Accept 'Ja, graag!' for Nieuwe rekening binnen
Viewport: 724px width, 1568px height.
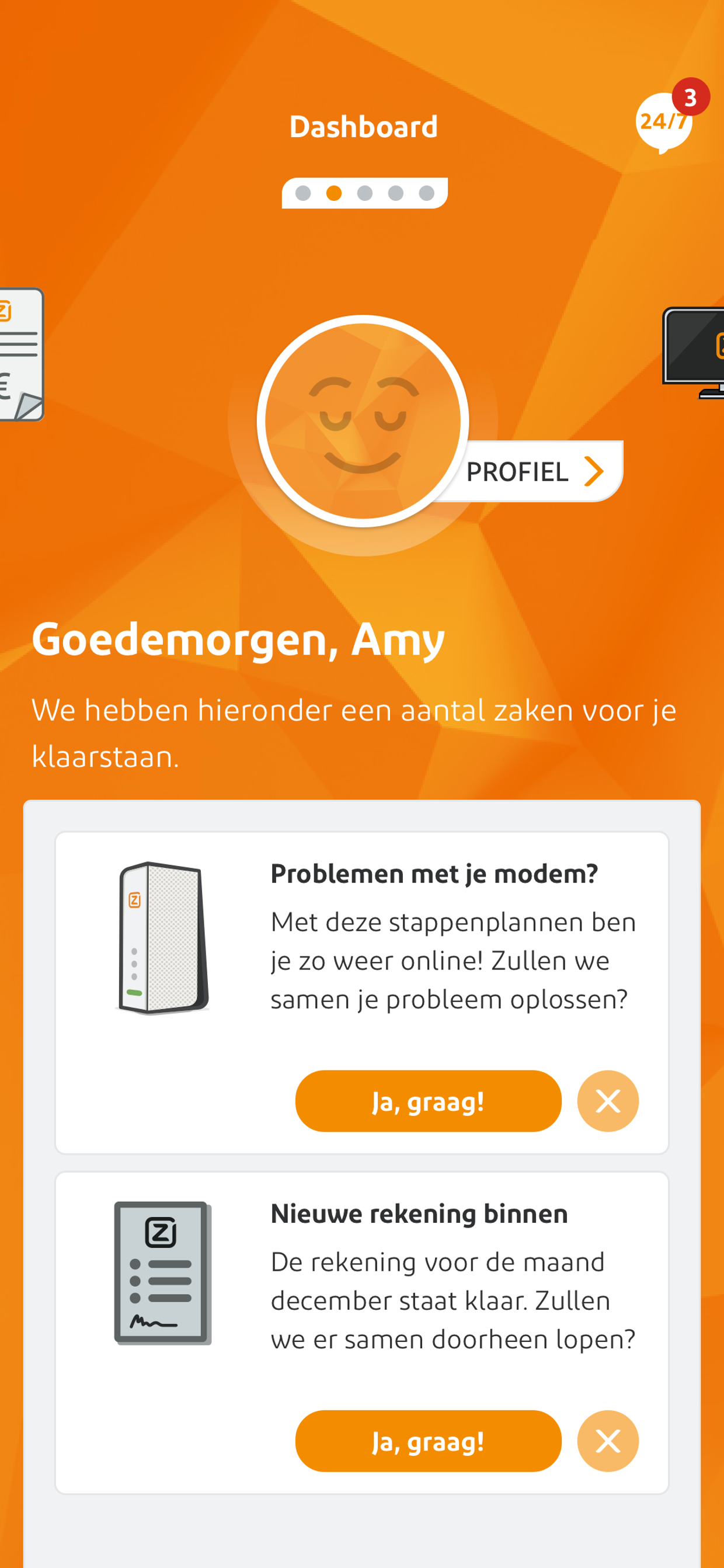429,1441
